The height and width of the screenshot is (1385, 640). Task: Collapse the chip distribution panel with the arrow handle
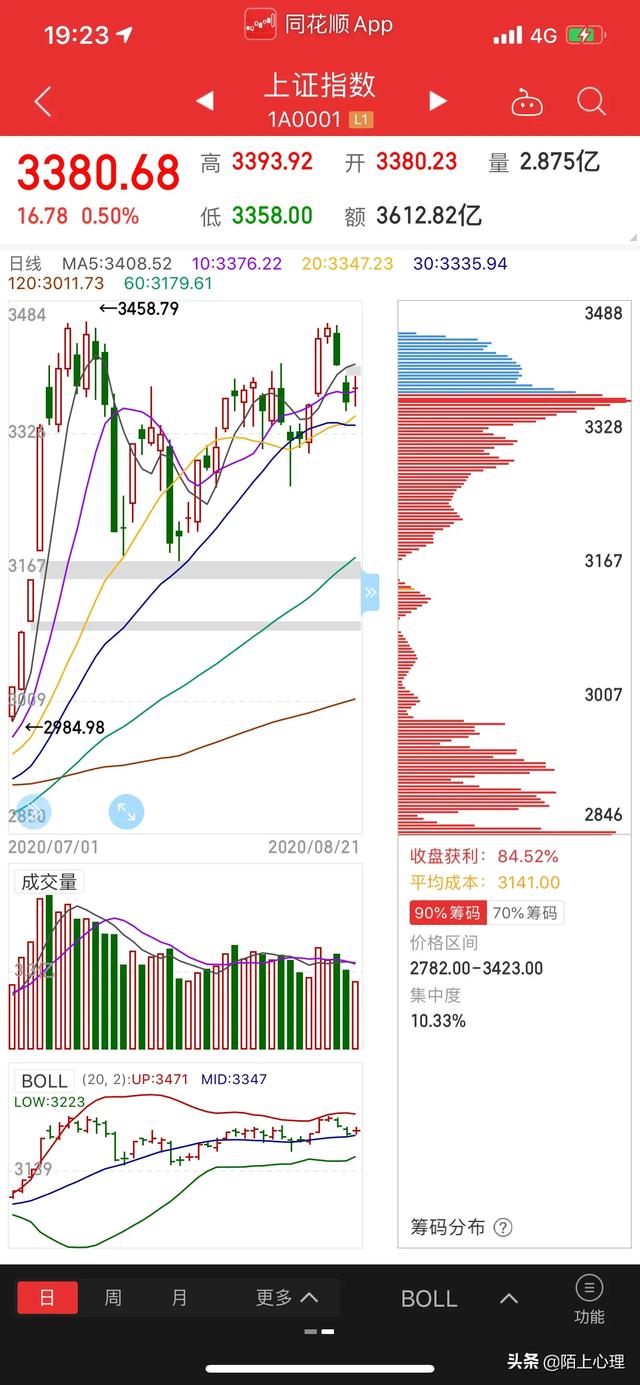pyautogui.click(x=369, y=592)
